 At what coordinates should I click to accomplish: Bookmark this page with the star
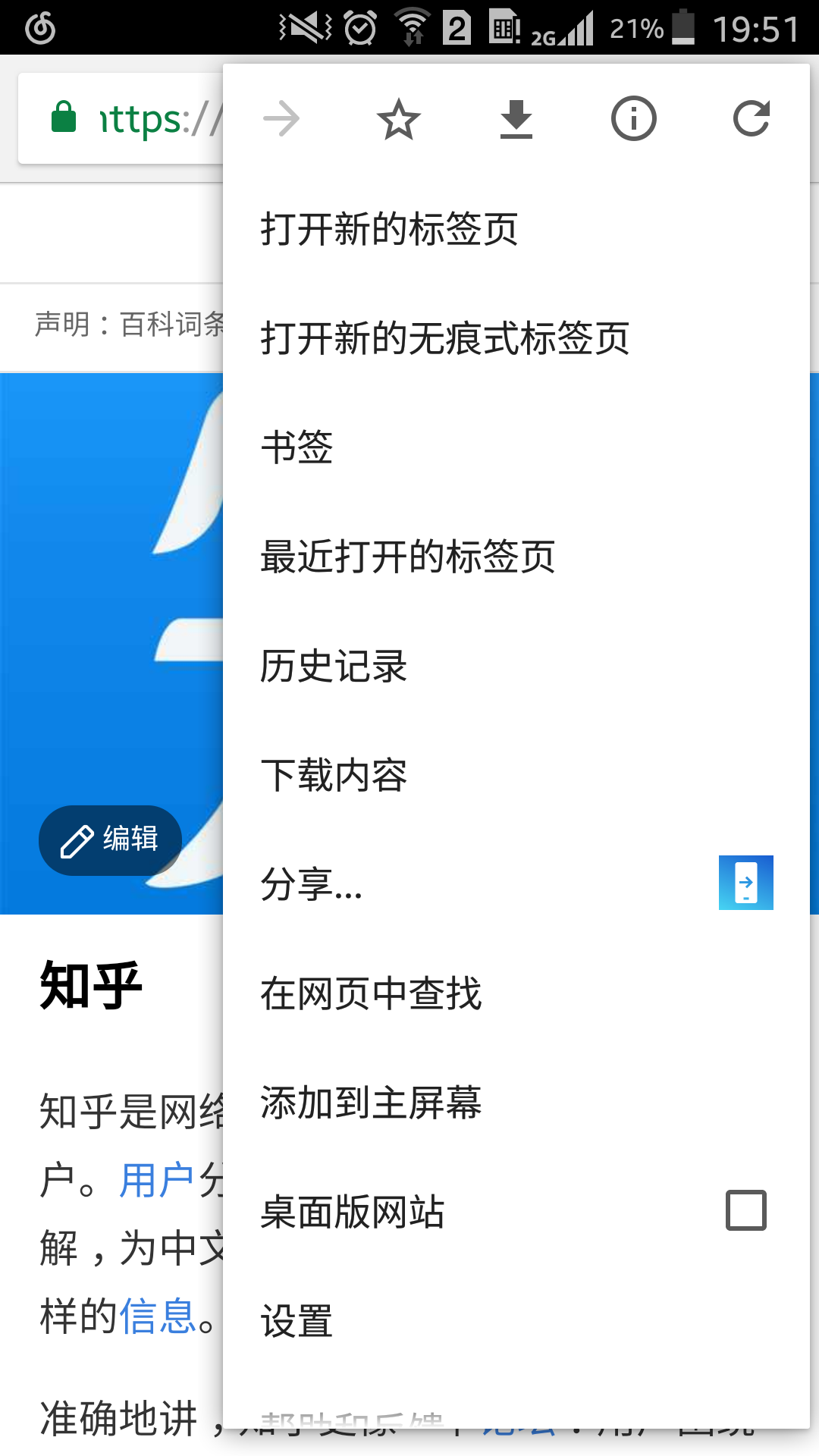pos(399,119)
